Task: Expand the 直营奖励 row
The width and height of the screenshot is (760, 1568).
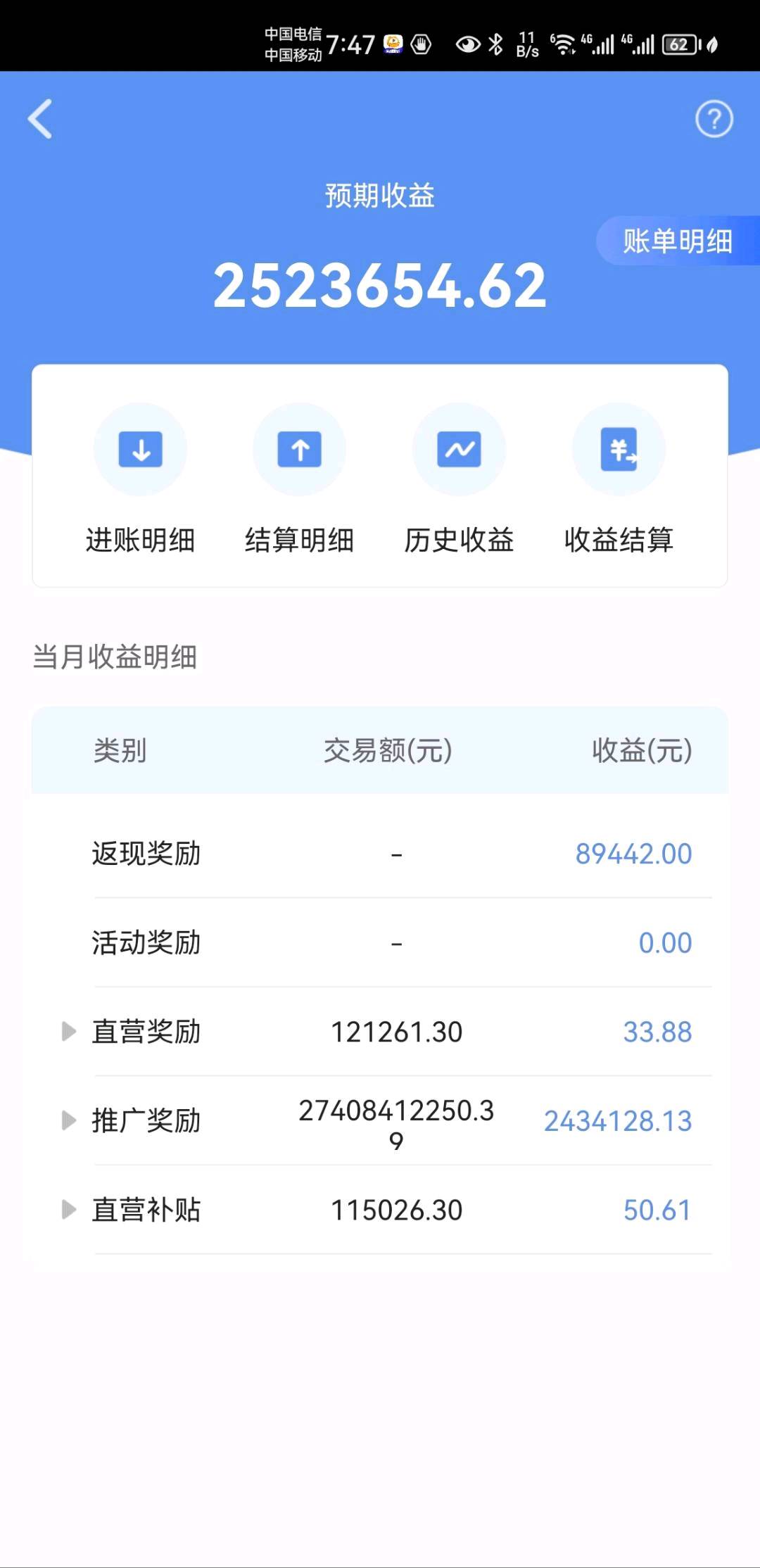Action: [69, 1032]
